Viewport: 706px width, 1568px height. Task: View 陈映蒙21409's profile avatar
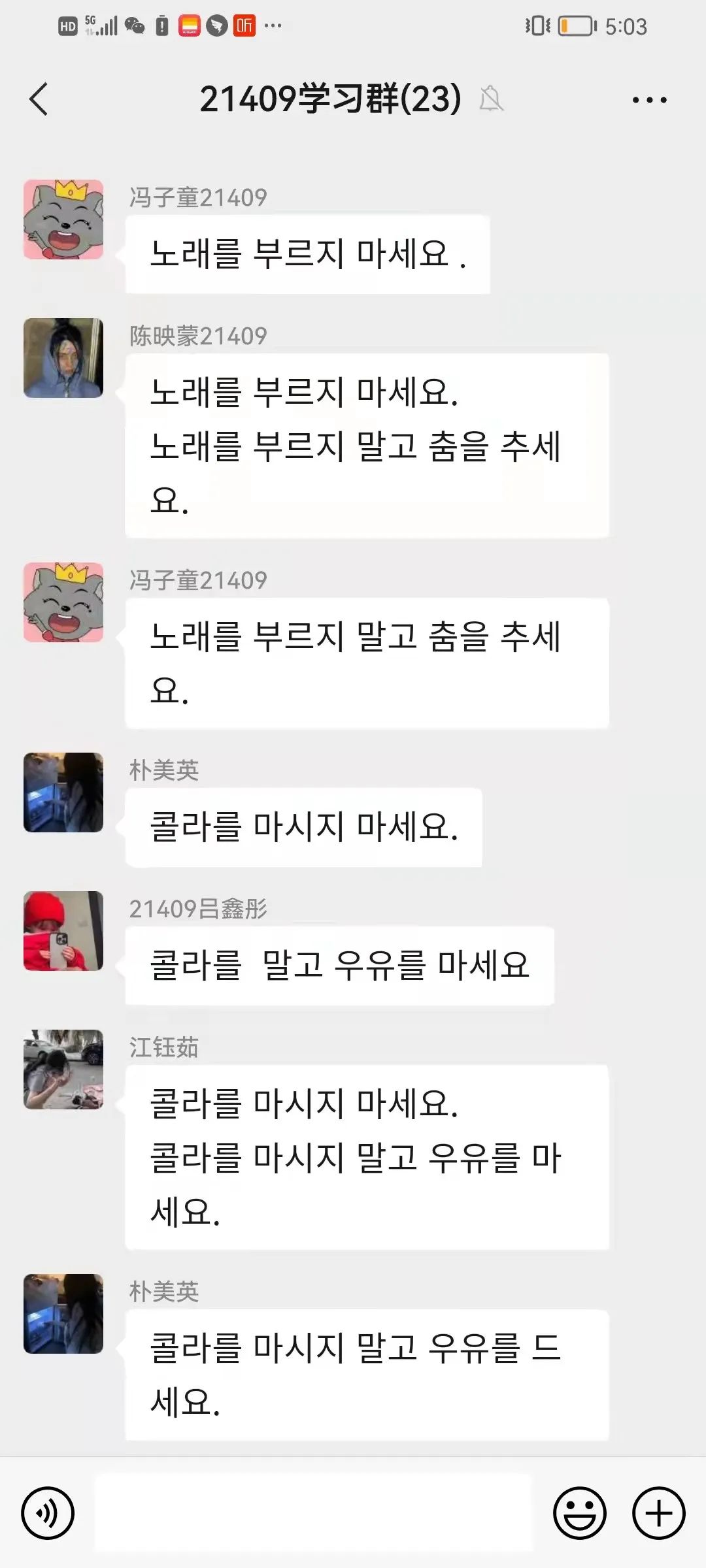click(x=63, y=358)
